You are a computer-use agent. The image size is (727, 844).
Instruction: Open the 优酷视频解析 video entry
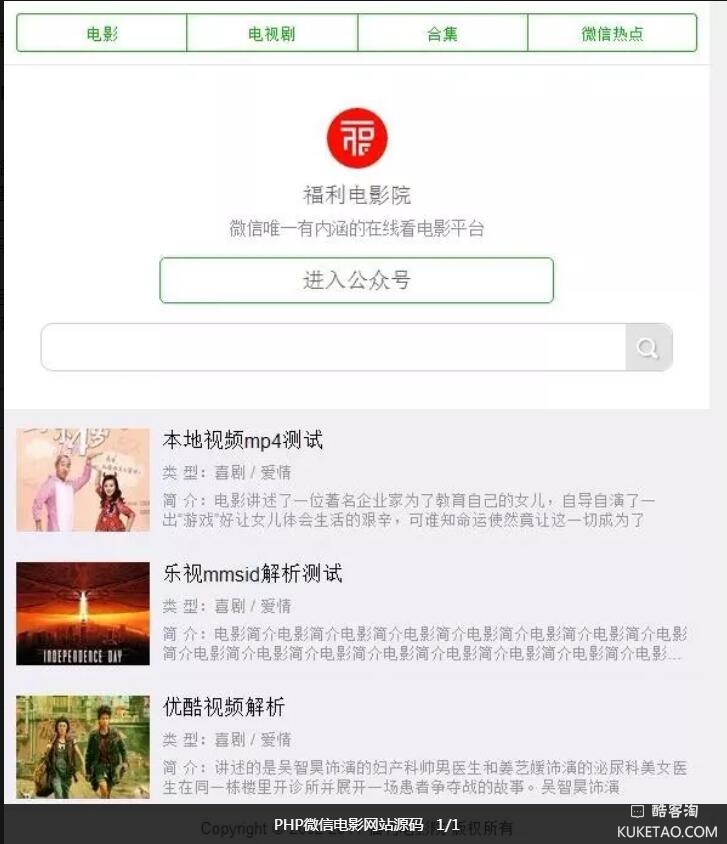(x=224, y=708)
